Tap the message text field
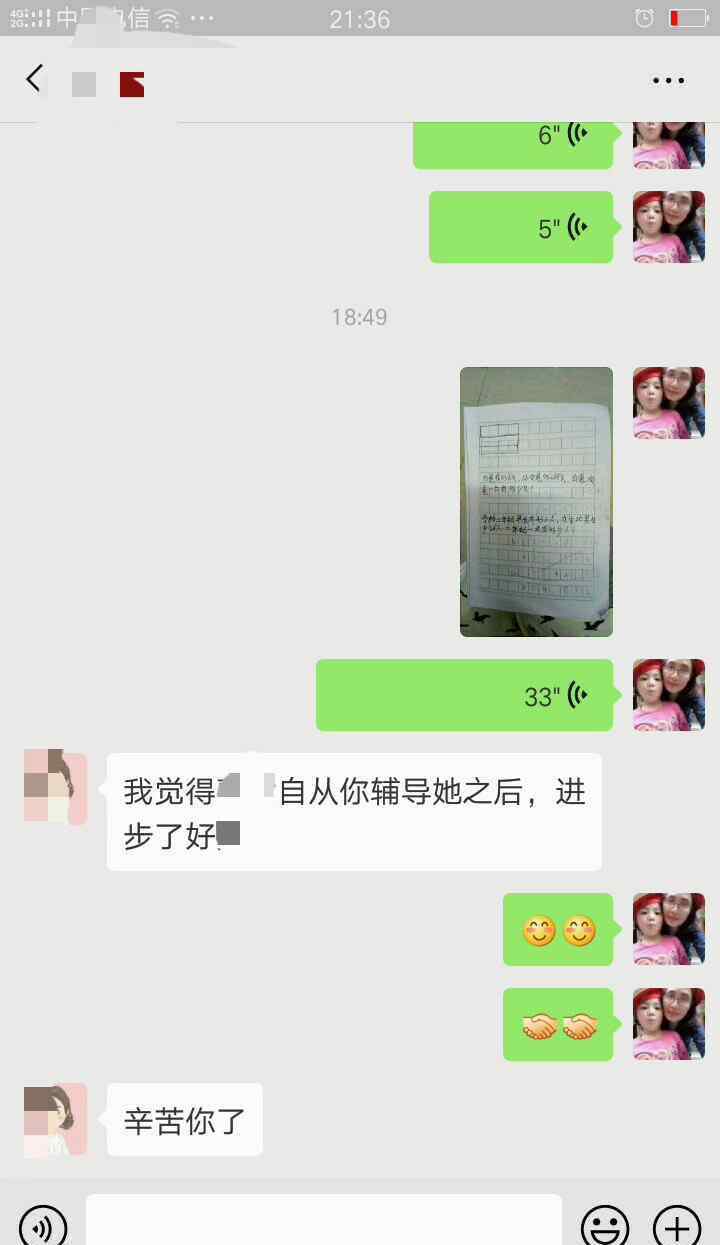Viewport: 720px width, 1245px height. click(324, 1222)
